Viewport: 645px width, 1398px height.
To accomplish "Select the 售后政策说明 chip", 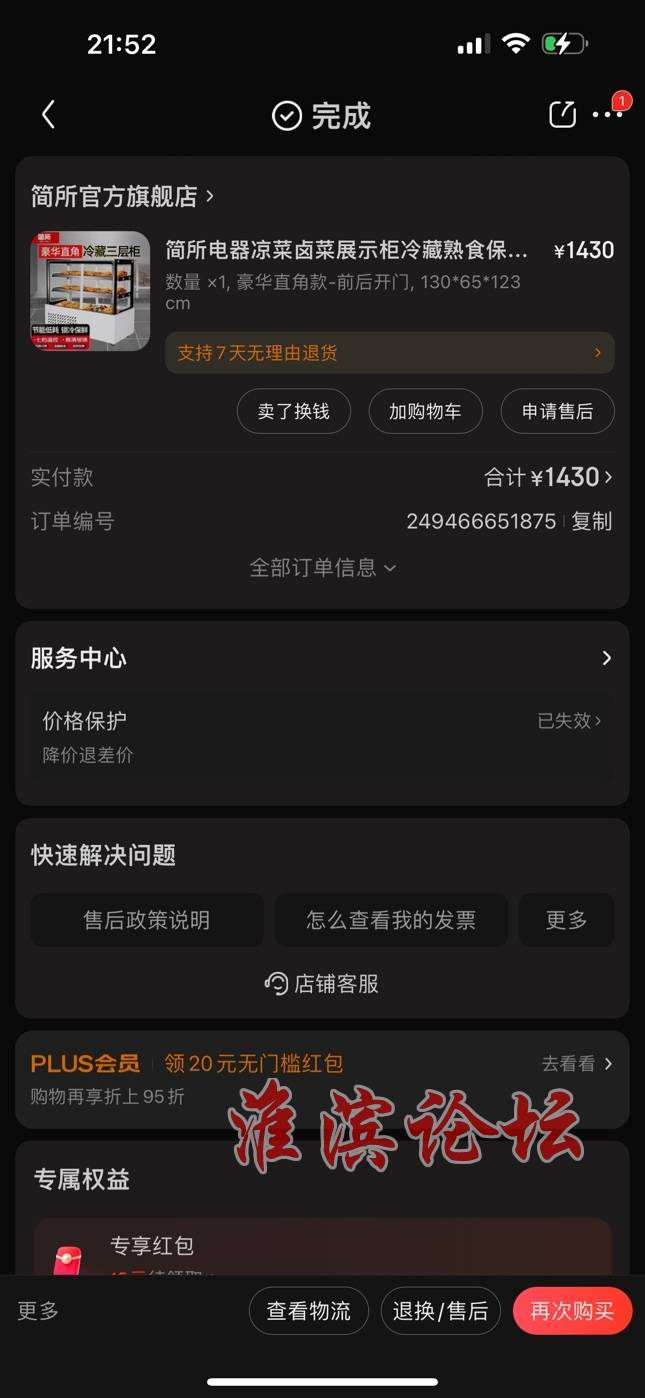I will pyautogui.click(x=146, y=920).
